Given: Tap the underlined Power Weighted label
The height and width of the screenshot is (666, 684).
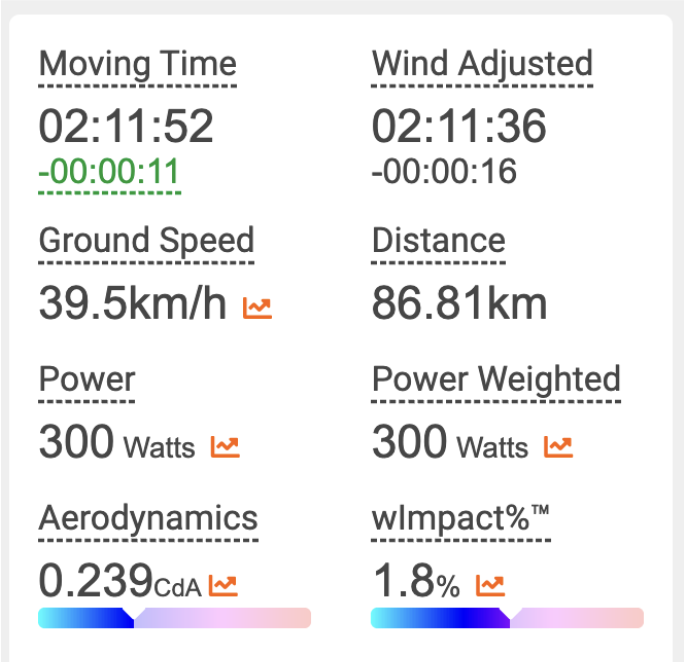Looking at the screenshot, I should (x=496, y=380).
